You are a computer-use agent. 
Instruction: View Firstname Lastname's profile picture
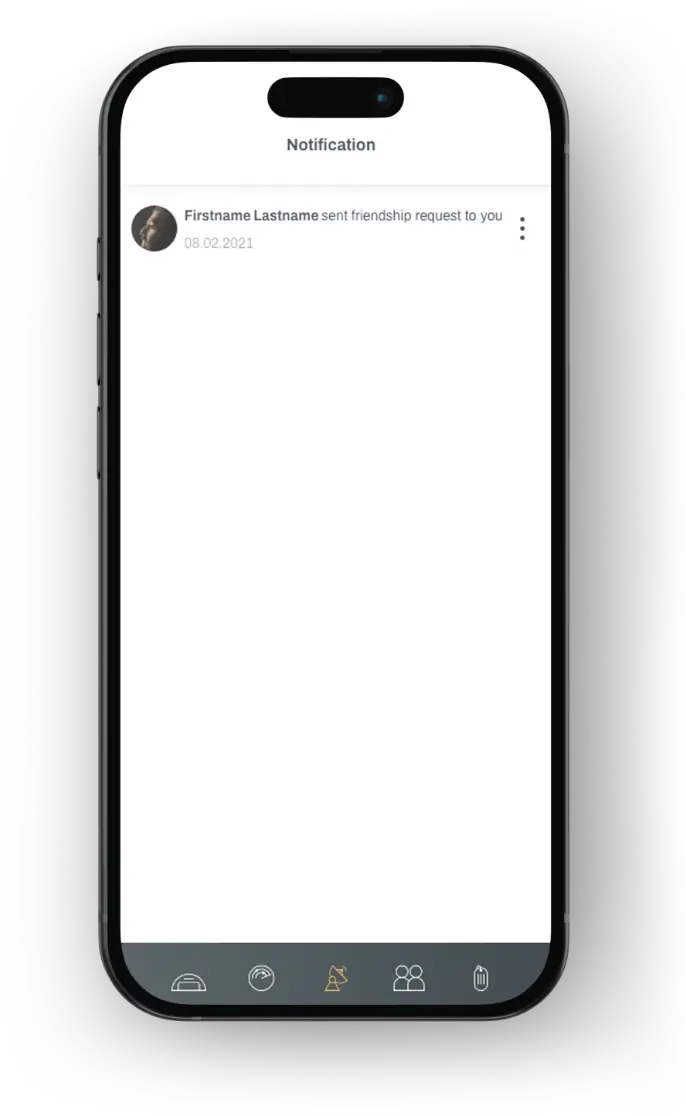coord(154,228)
